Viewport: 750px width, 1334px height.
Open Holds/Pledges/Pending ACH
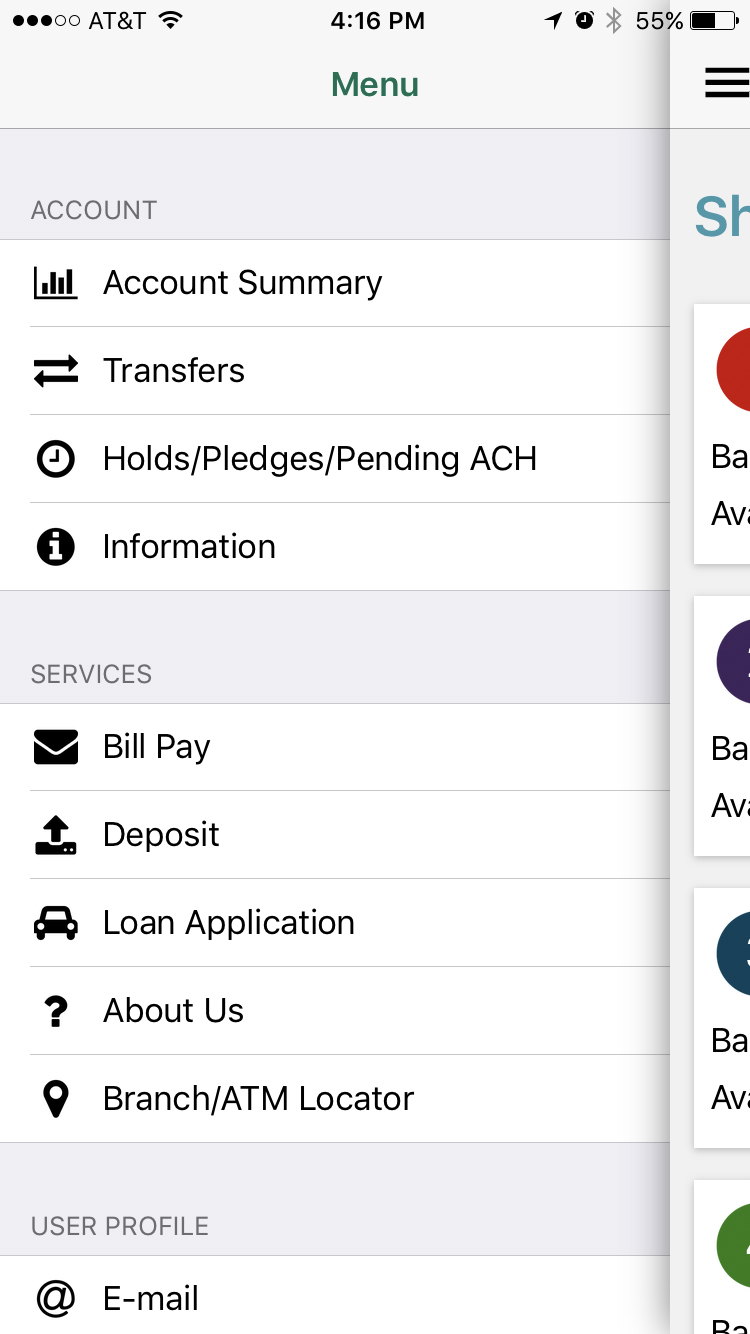click(335, 459)
